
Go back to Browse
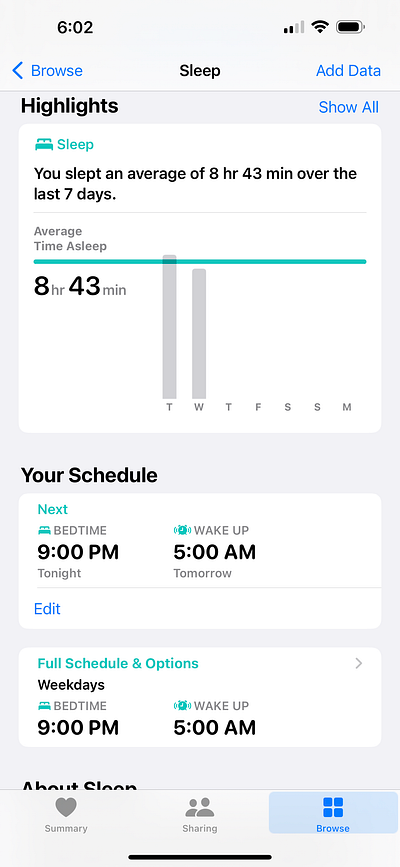[47, 71]
